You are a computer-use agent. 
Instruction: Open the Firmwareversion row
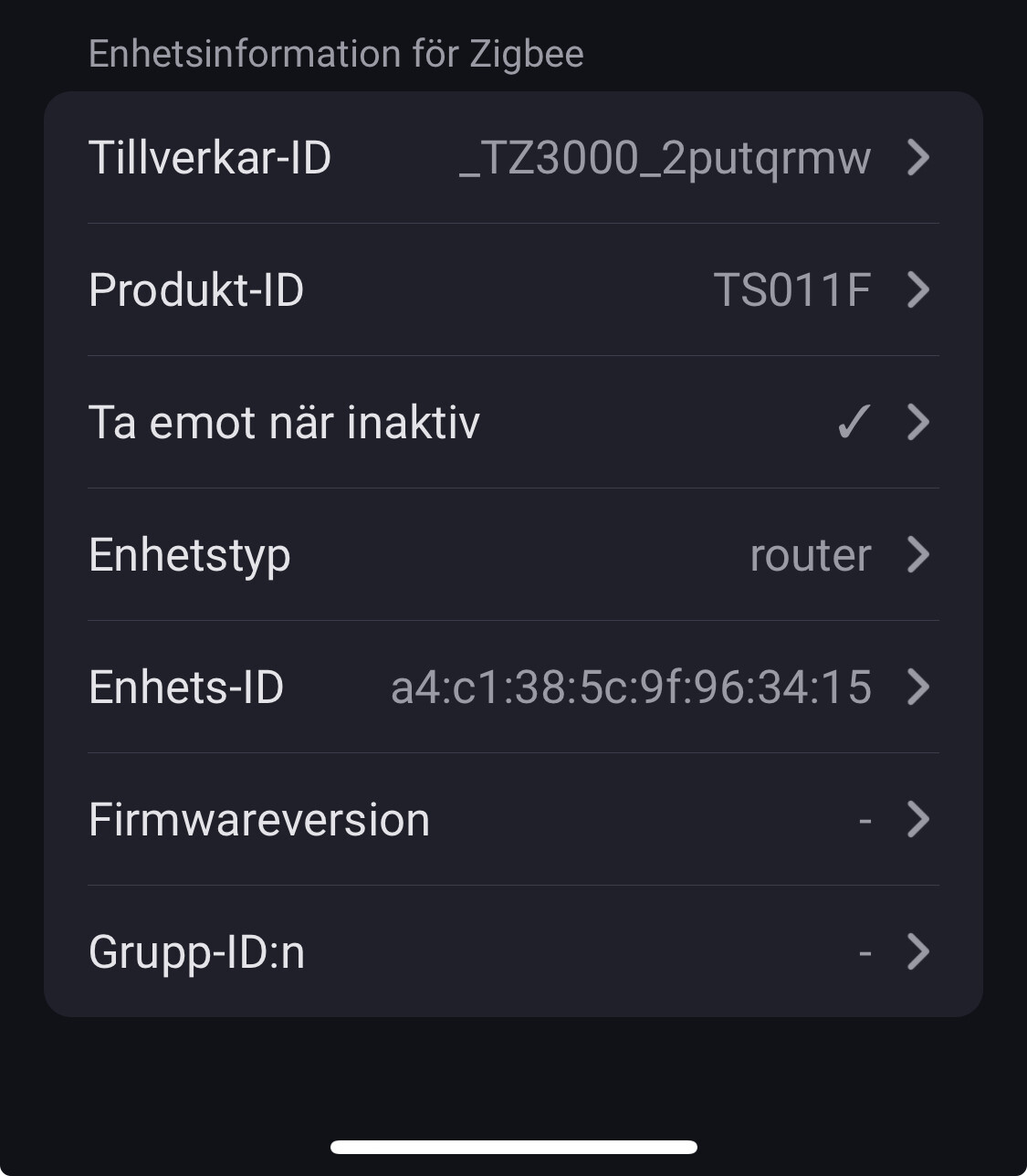pos(513,820)
